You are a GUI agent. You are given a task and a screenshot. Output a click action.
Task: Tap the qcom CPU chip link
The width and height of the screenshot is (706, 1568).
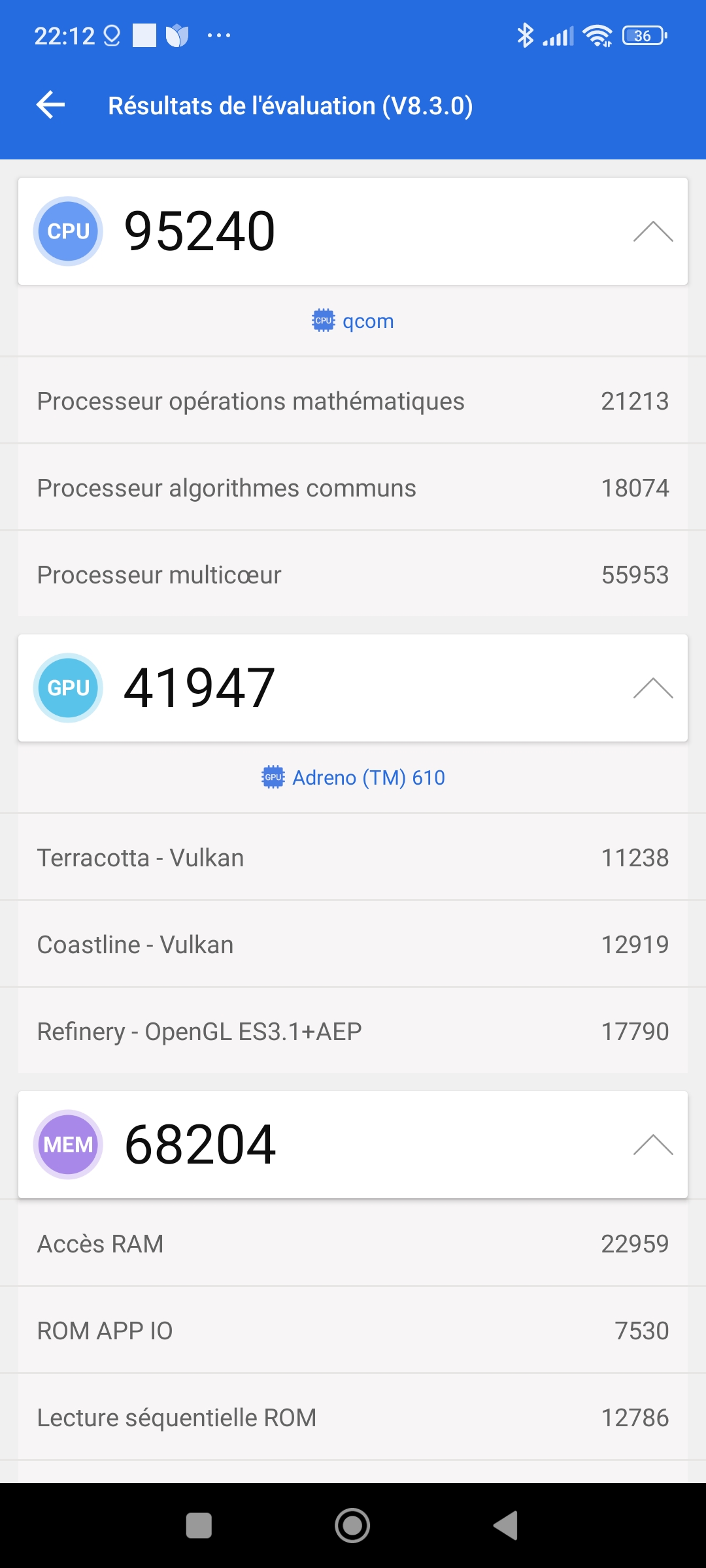point(354,321)
